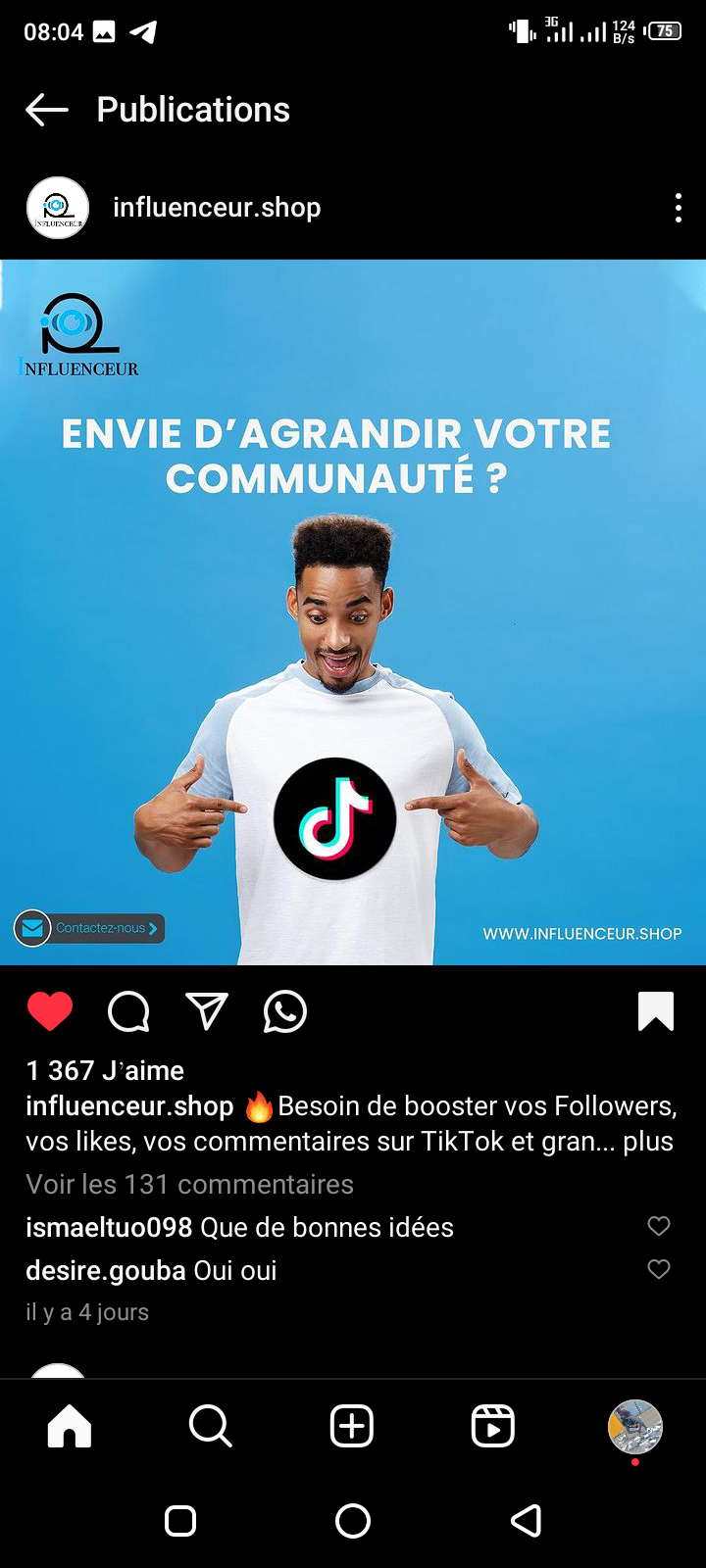Show recent apps with the square button
This screenshot has height=1568, width=706.
pos(180,1521)
